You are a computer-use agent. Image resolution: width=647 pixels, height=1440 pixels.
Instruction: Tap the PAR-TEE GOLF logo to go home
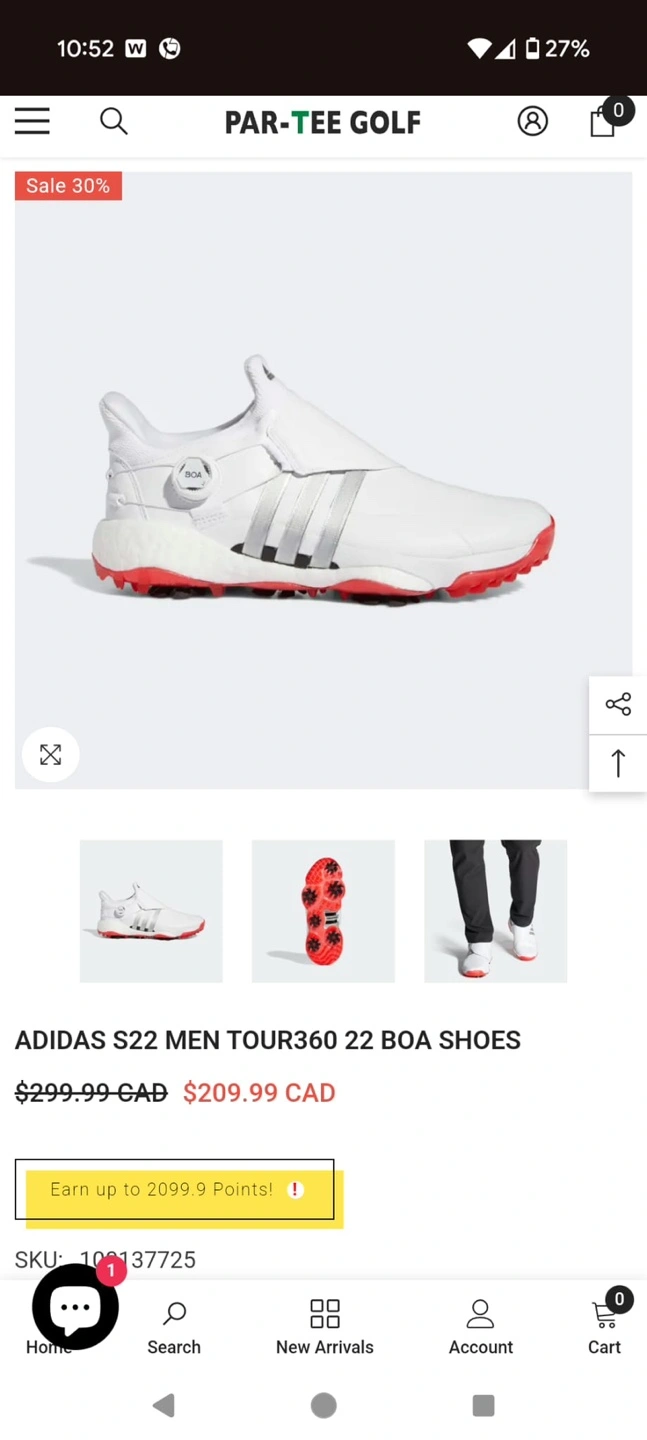pyautogui.click(x=323, y=122)
